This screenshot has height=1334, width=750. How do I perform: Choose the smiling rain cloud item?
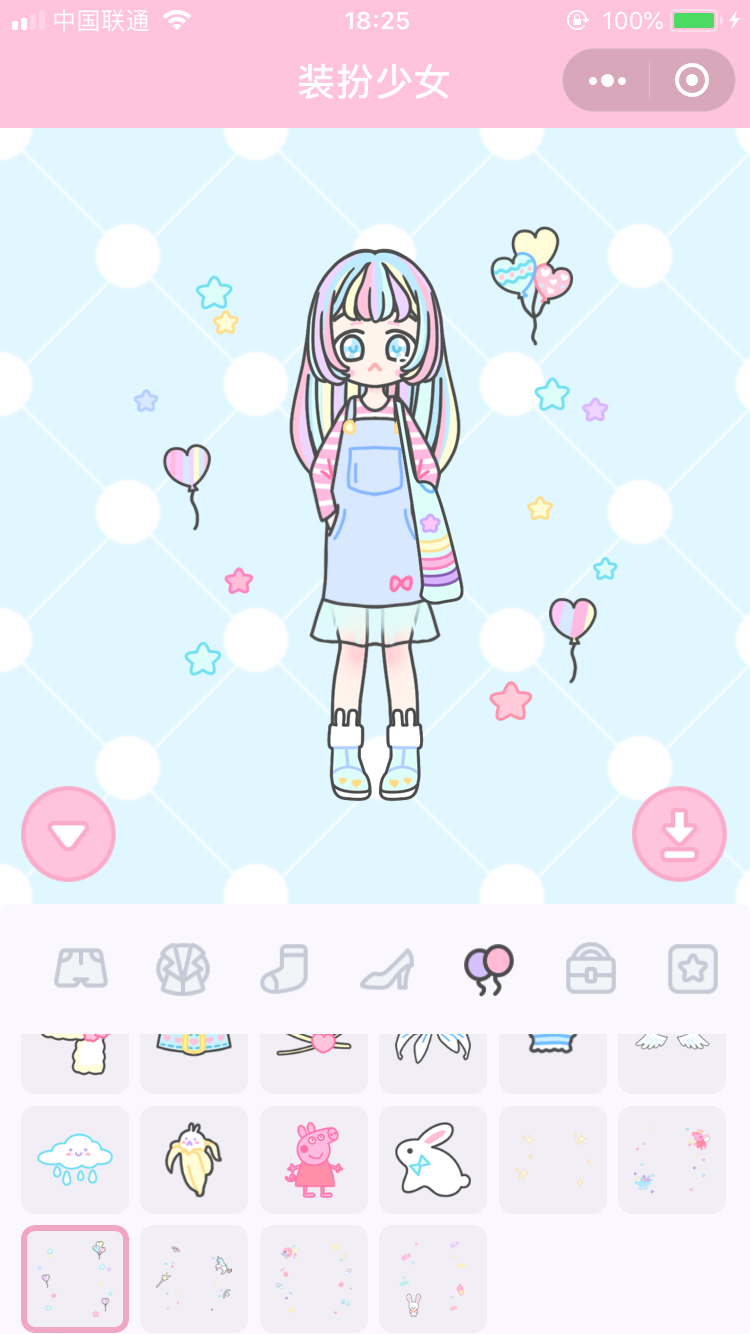75,1160
